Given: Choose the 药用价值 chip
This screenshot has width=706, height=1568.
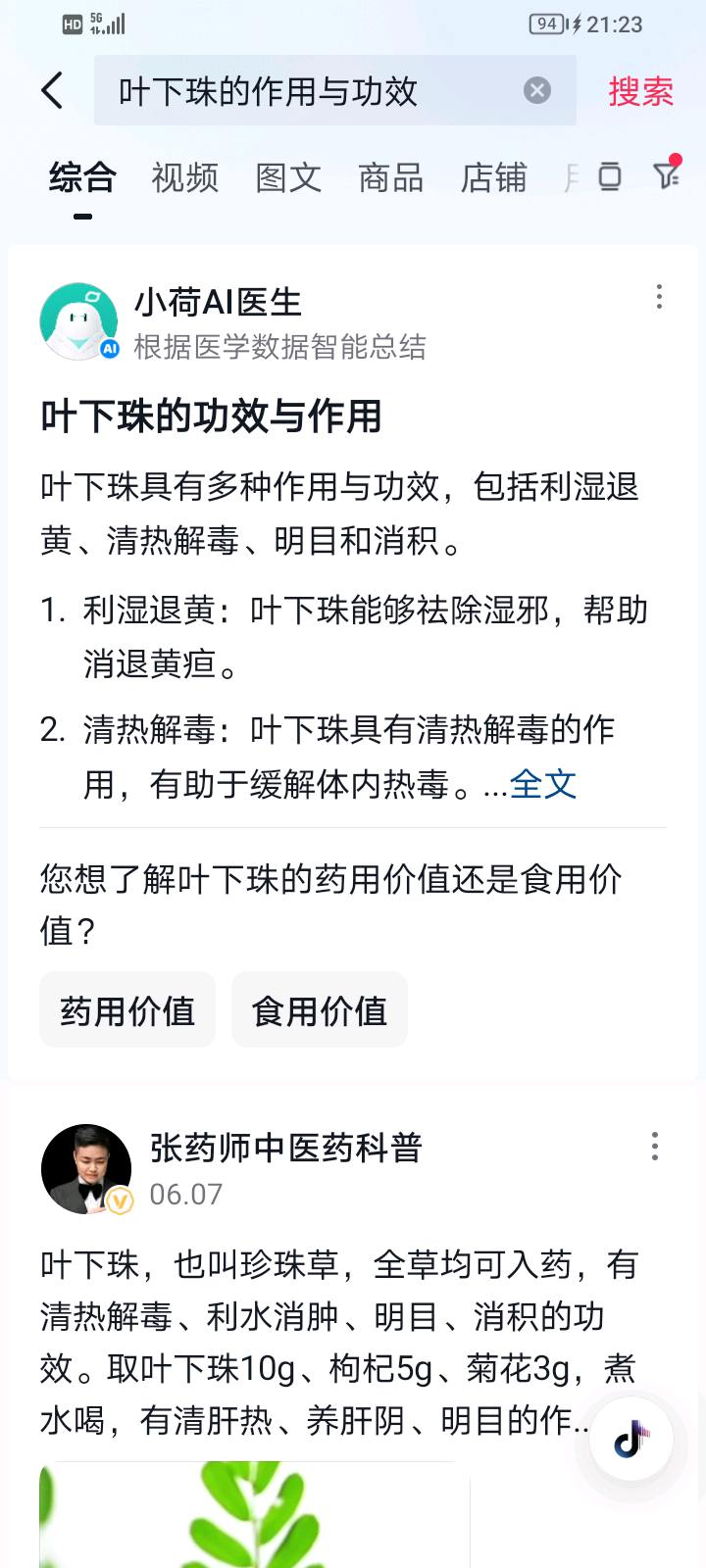Looking at the screenshot, I should point(127,1010).
